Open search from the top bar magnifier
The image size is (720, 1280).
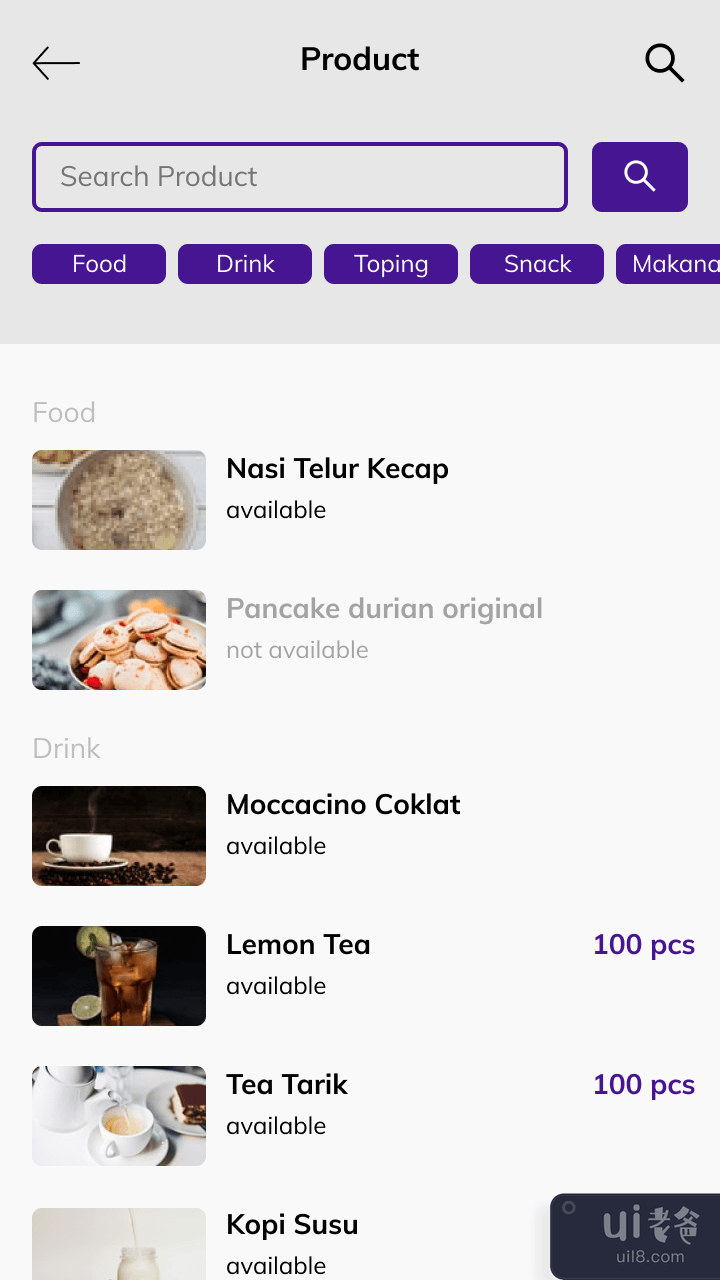664,62
